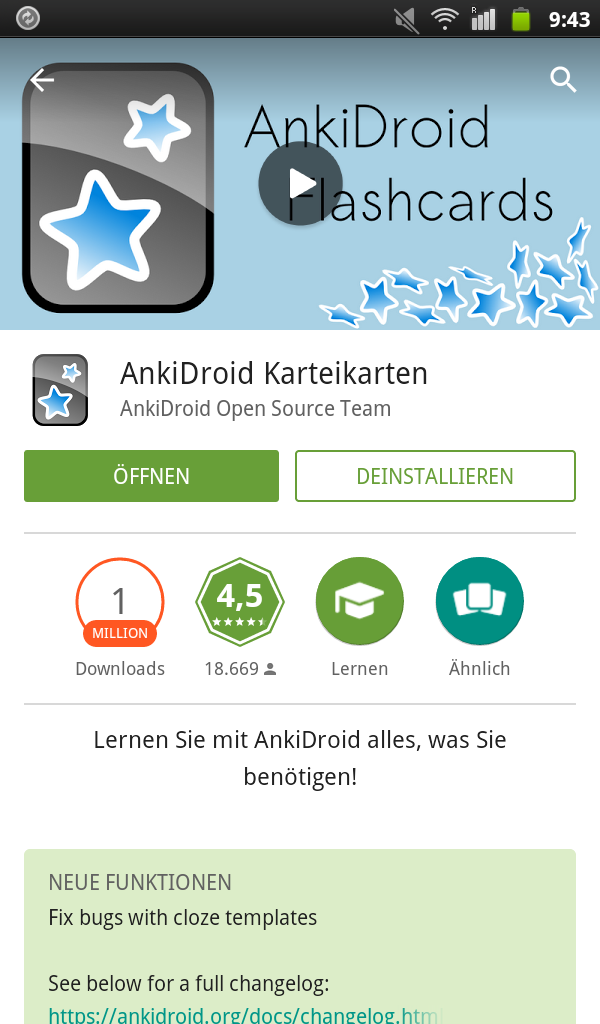
Task: View the 4,5 rating badge
Action: click(240, 602)
